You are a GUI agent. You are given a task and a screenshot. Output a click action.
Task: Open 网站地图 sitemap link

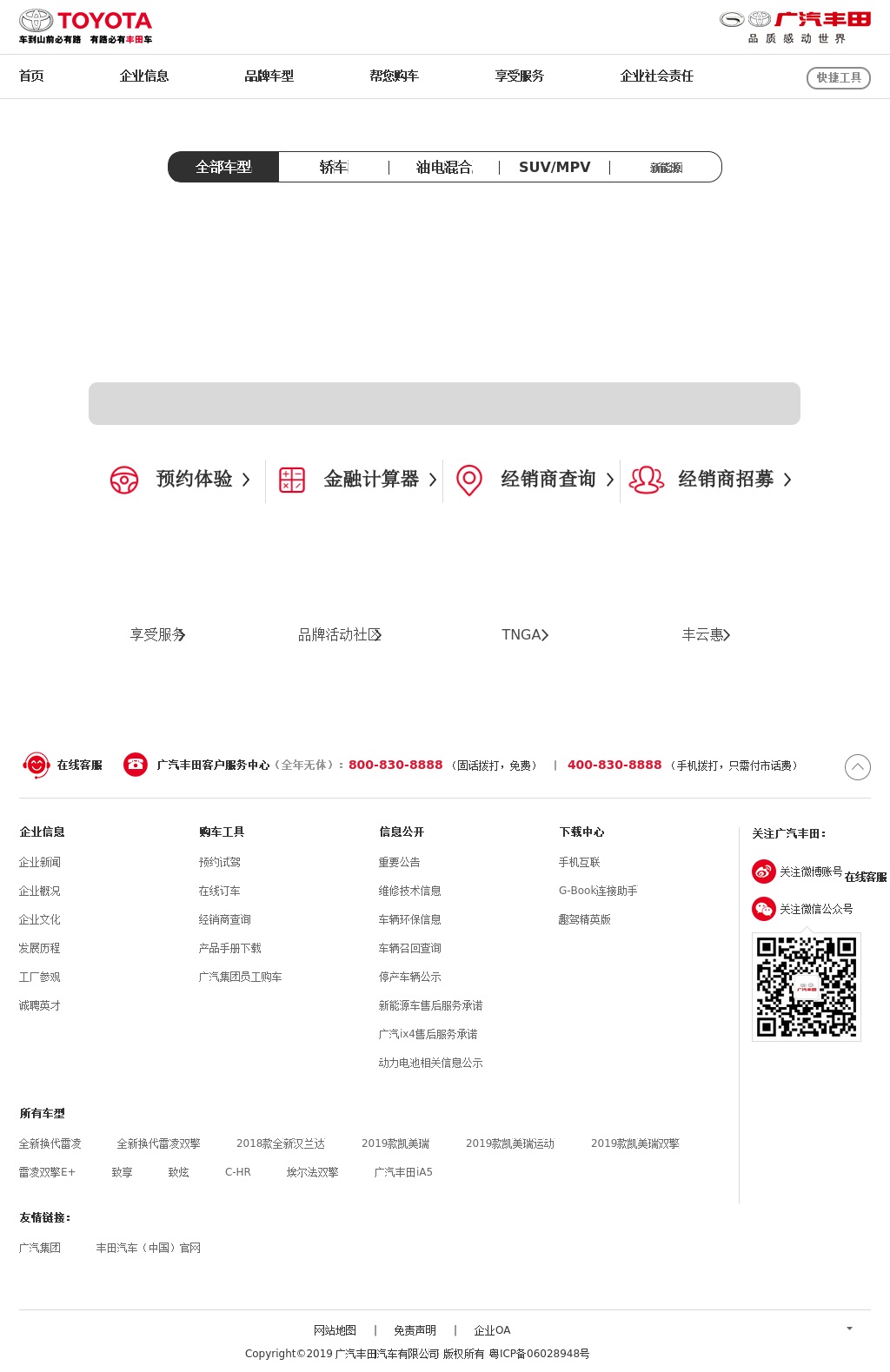point(335,1331)
